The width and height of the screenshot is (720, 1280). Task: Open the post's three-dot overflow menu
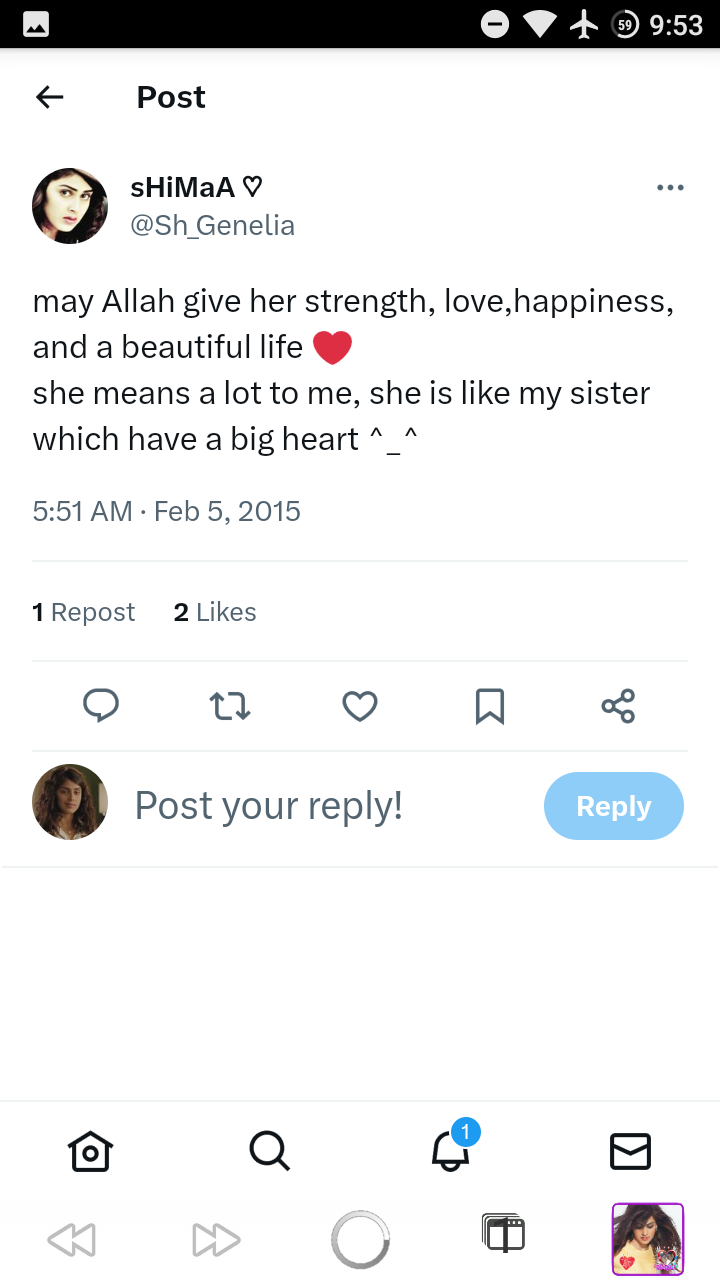click(669, 187)
